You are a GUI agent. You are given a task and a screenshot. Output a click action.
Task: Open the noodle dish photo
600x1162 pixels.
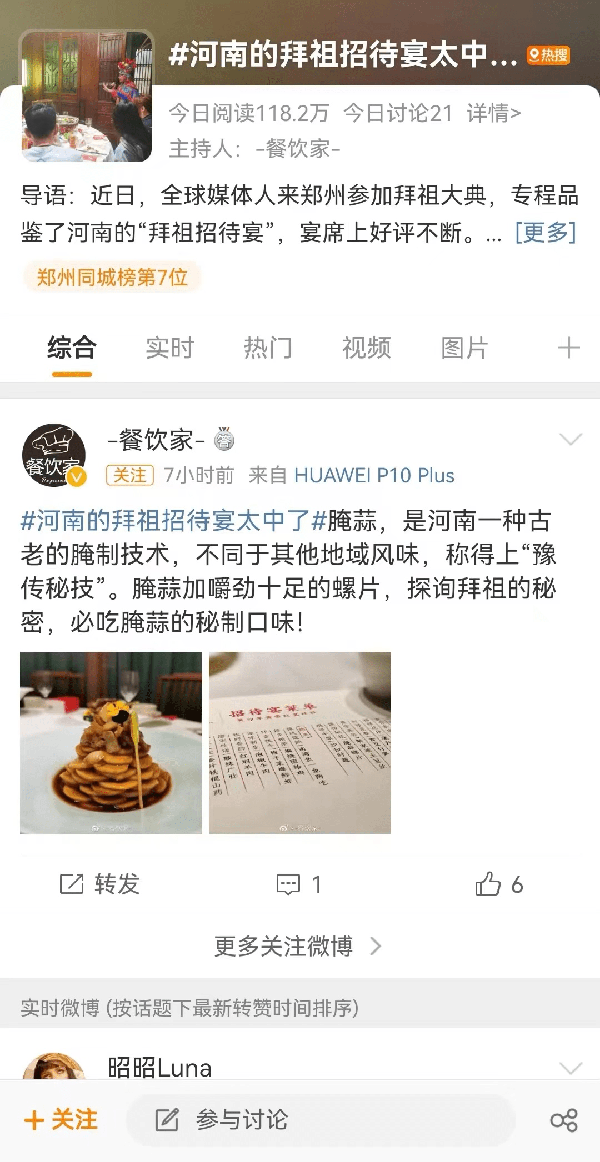(x=110, y=743)
